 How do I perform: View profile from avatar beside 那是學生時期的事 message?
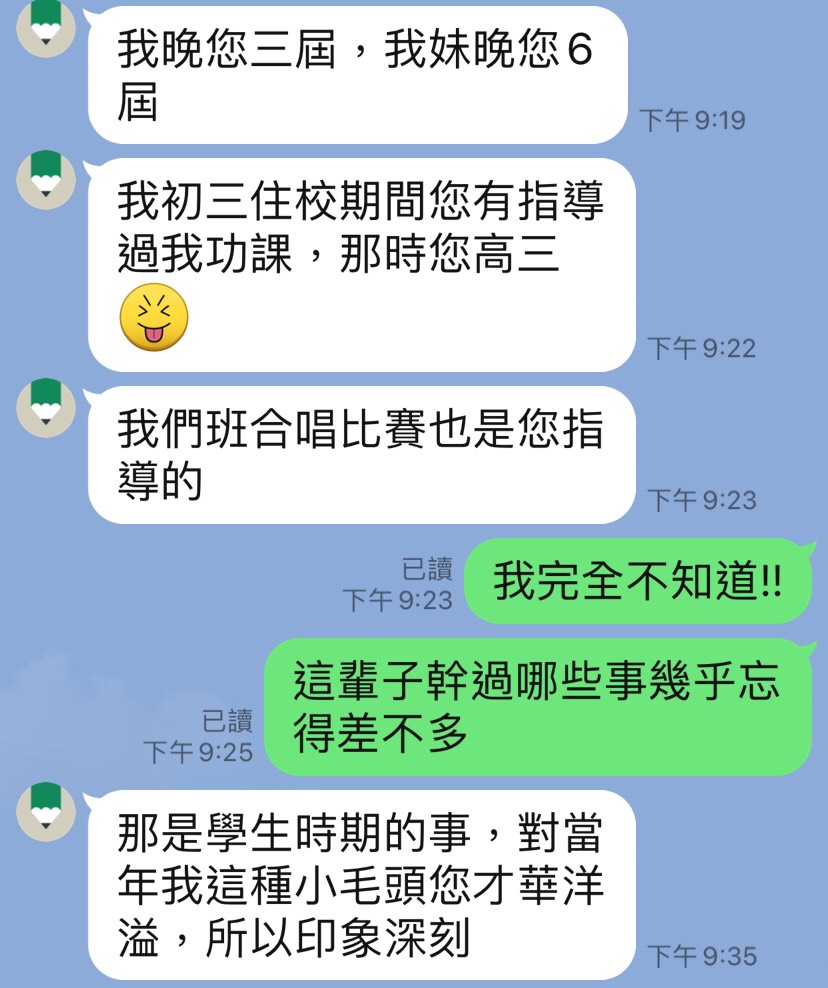pyautogui.click(x=46, y=812)
